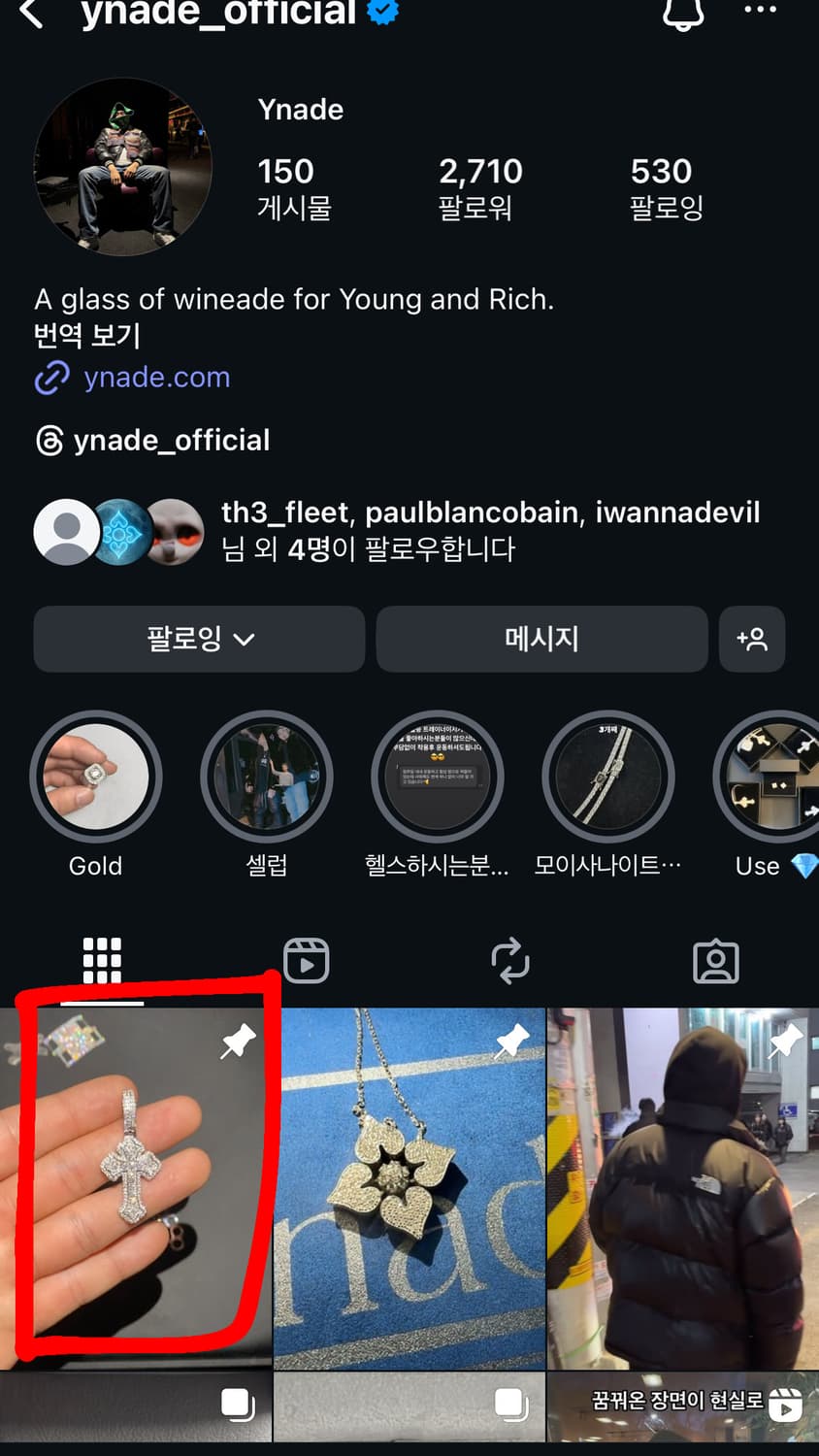Open the 팔로잉 dropdown button
This screenshot has width=819, height=1456.
pos(198,639)
